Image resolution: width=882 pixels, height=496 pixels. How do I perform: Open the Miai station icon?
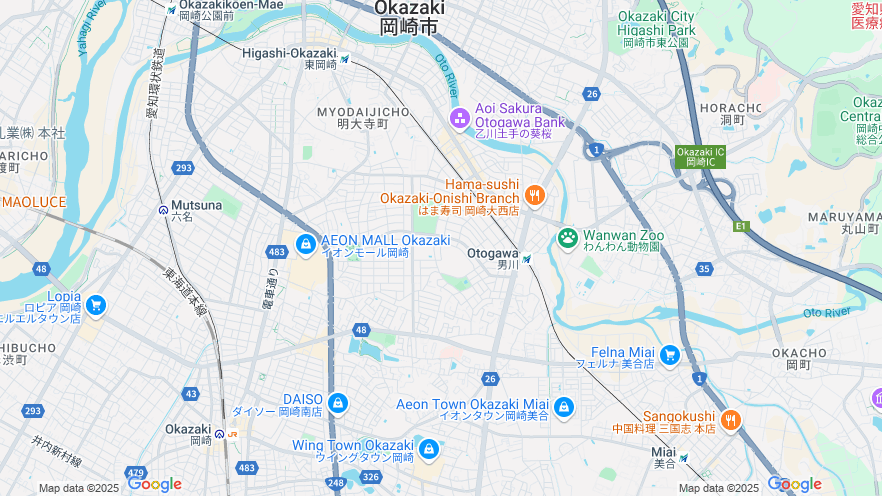tap(684, 458)
